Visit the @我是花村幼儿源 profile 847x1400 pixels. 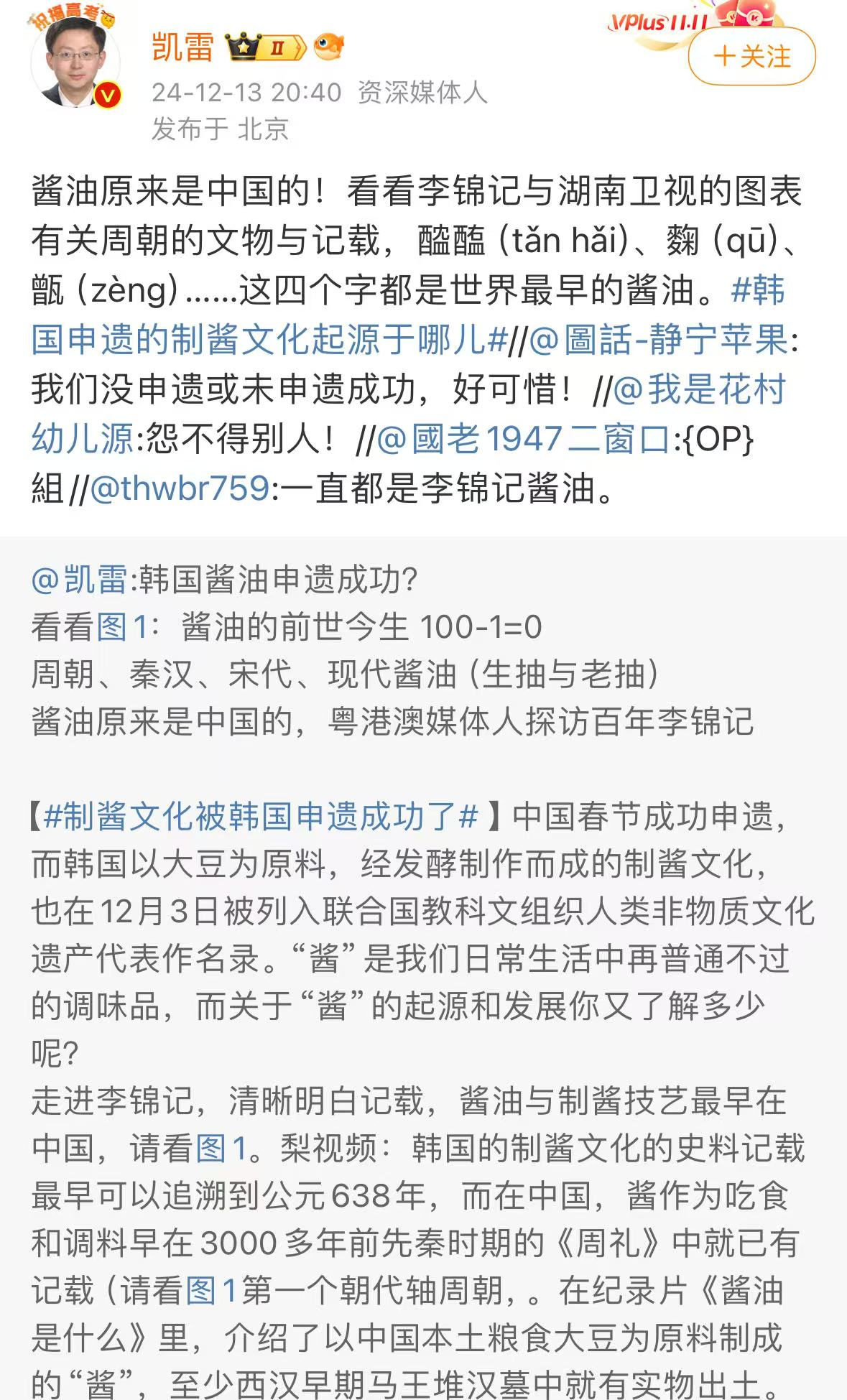click(x=408, y=413)
